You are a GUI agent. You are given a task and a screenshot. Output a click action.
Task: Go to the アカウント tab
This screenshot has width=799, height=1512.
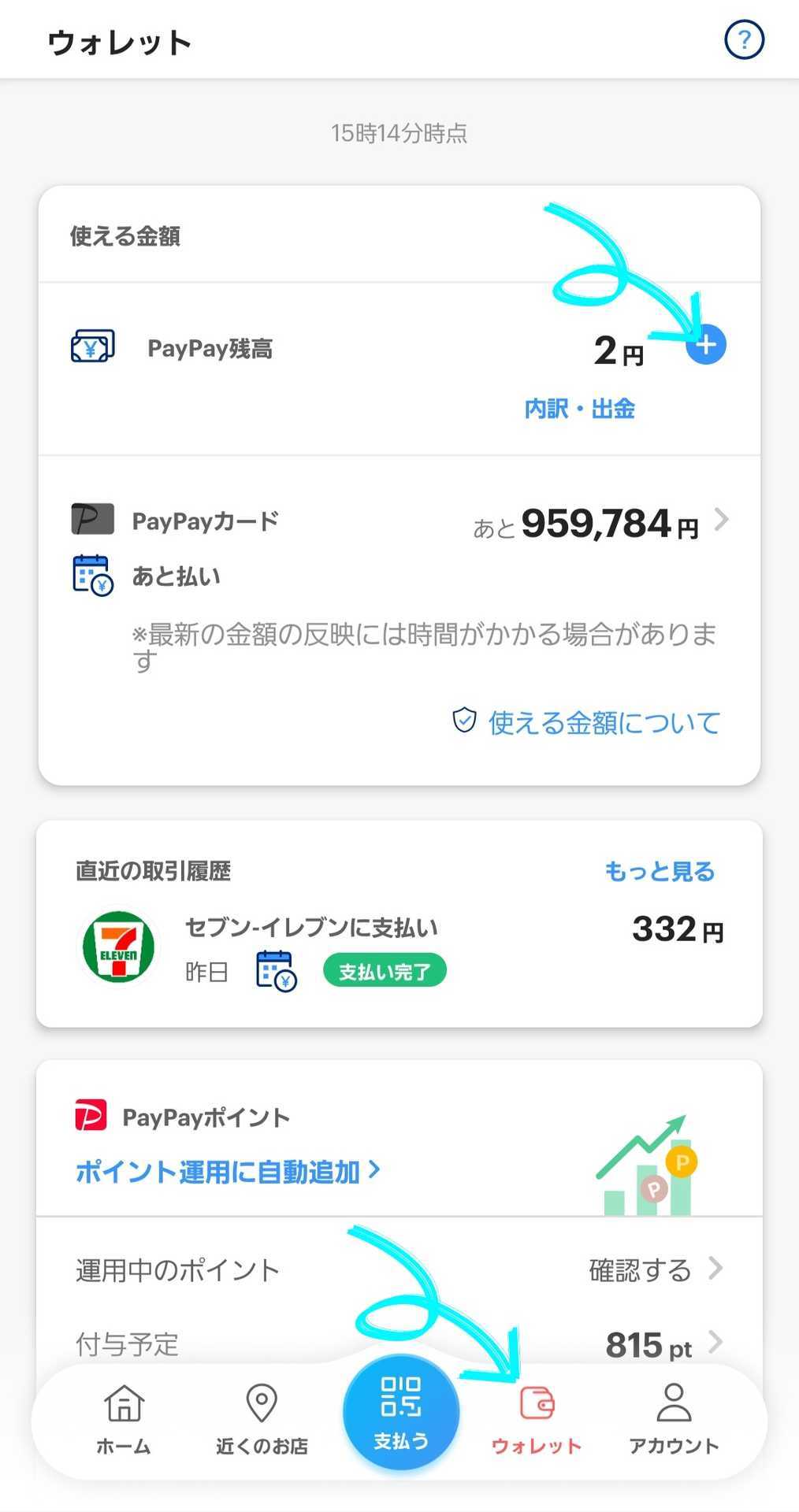(x=674, y=1417)
